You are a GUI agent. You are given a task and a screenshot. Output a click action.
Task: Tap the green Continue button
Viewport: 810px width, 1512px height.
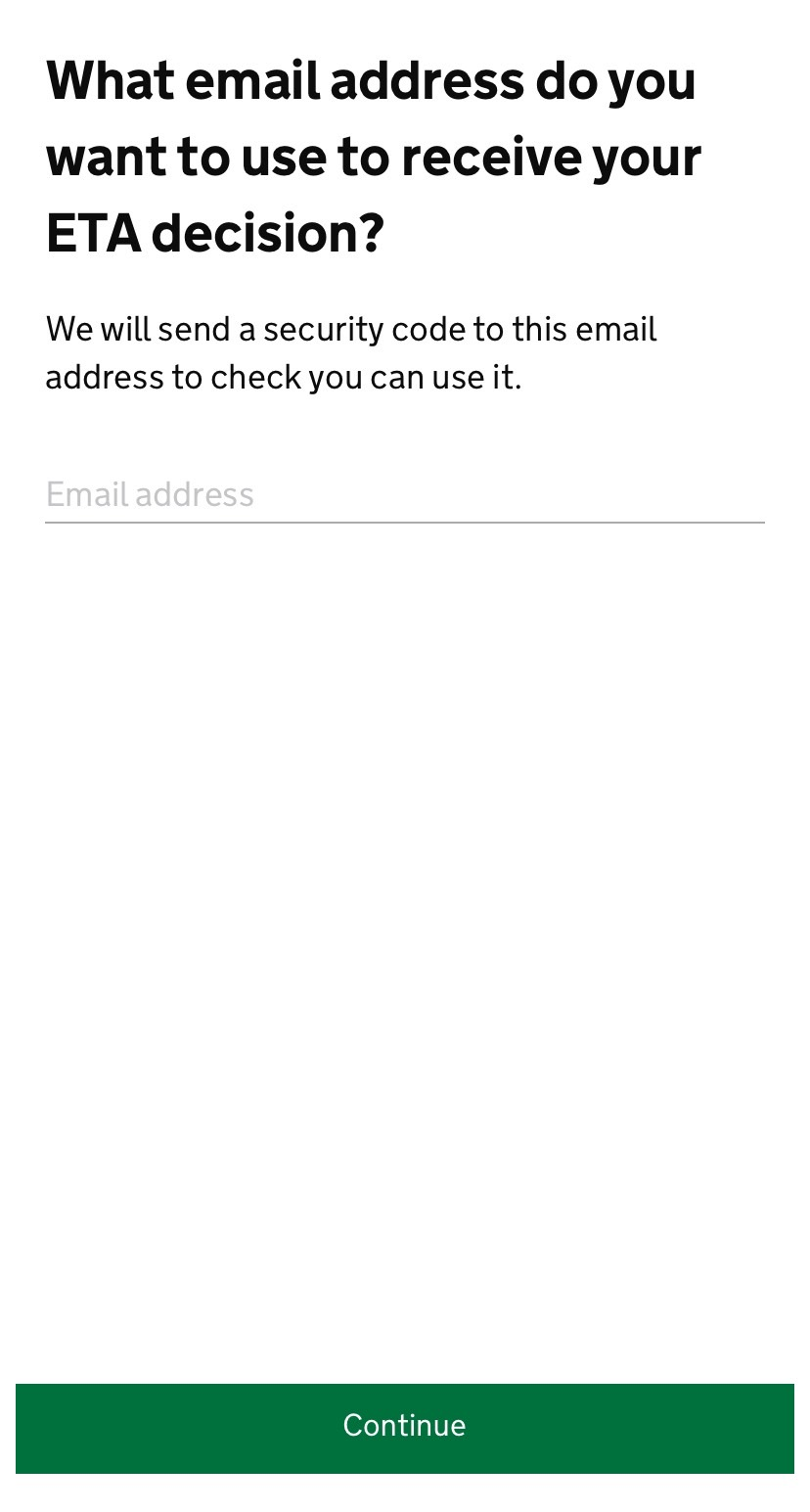tap(405, 1428)
